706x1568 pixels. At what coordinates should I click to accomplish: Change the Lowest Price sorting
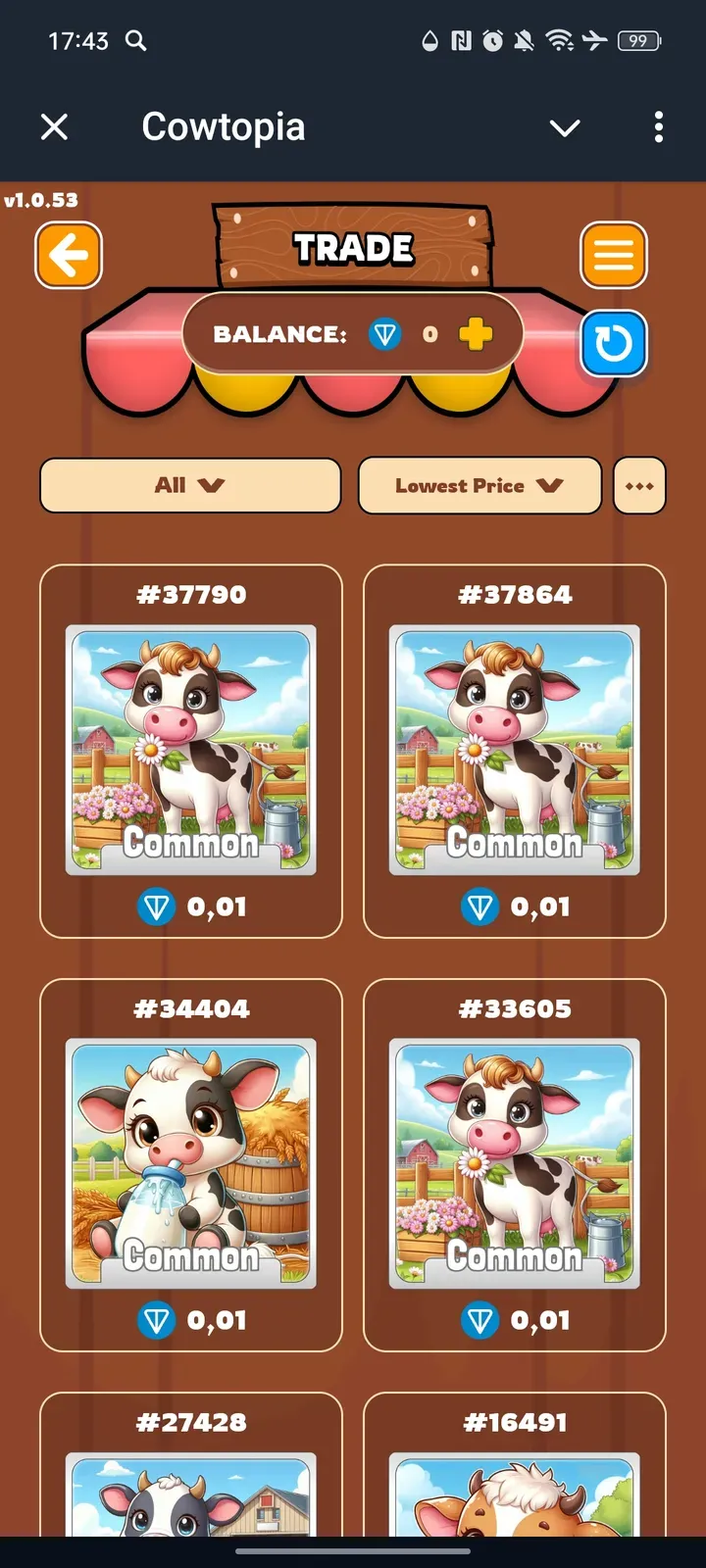click(479, 485)
